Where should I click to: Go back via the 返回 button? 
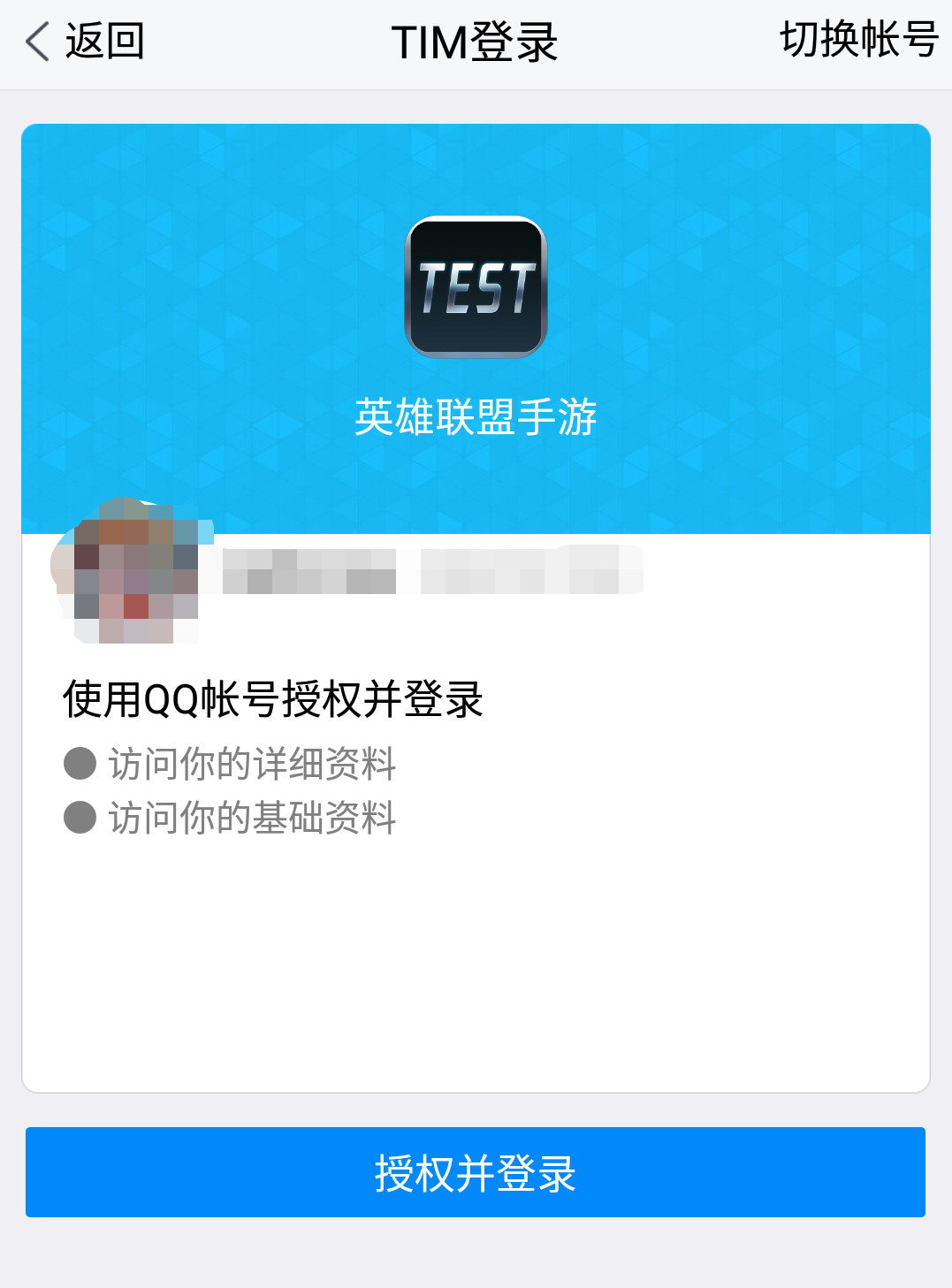point(86,42)
